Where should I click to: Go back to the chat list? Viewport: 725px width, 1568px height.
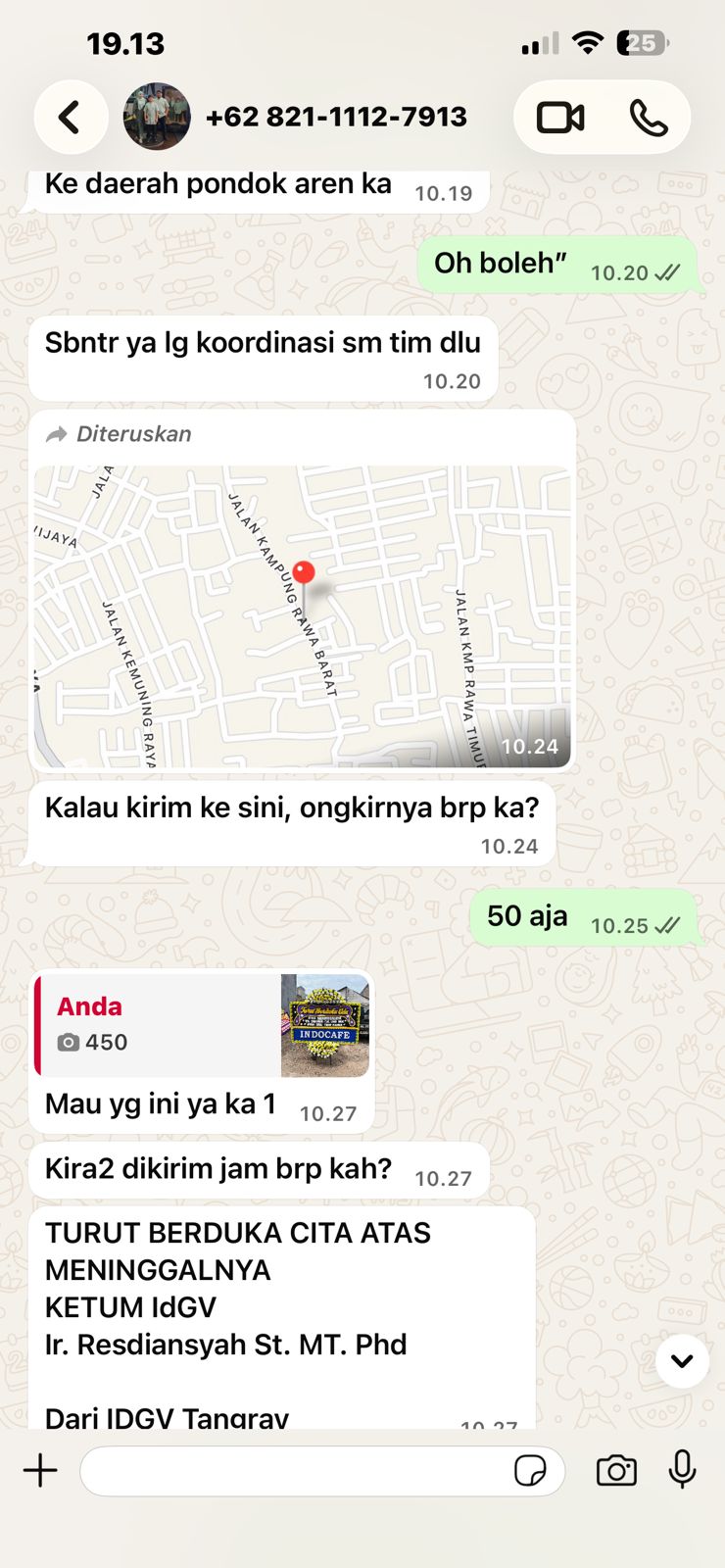pos(71,118)
